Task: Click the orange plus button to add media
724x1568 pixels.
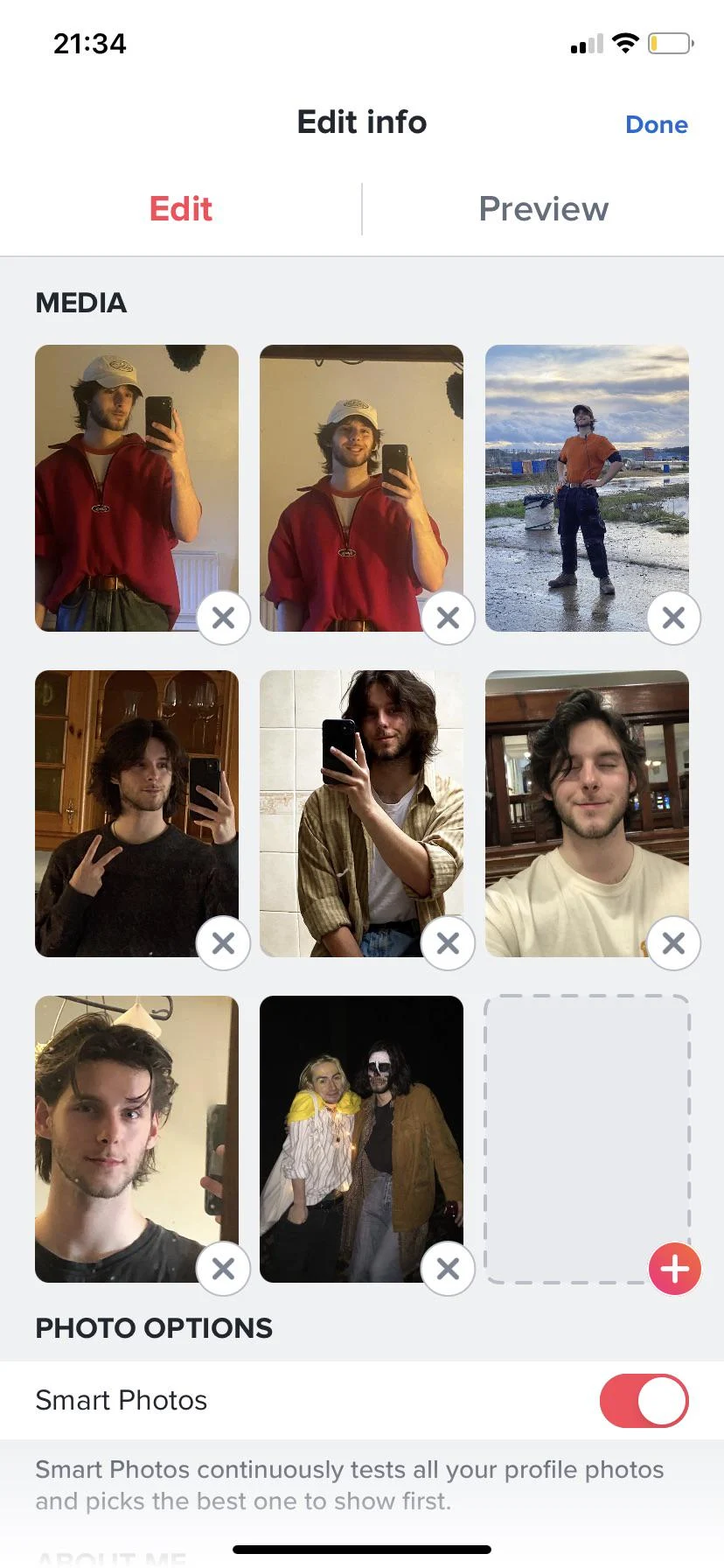Action: tap(673, 1269)
